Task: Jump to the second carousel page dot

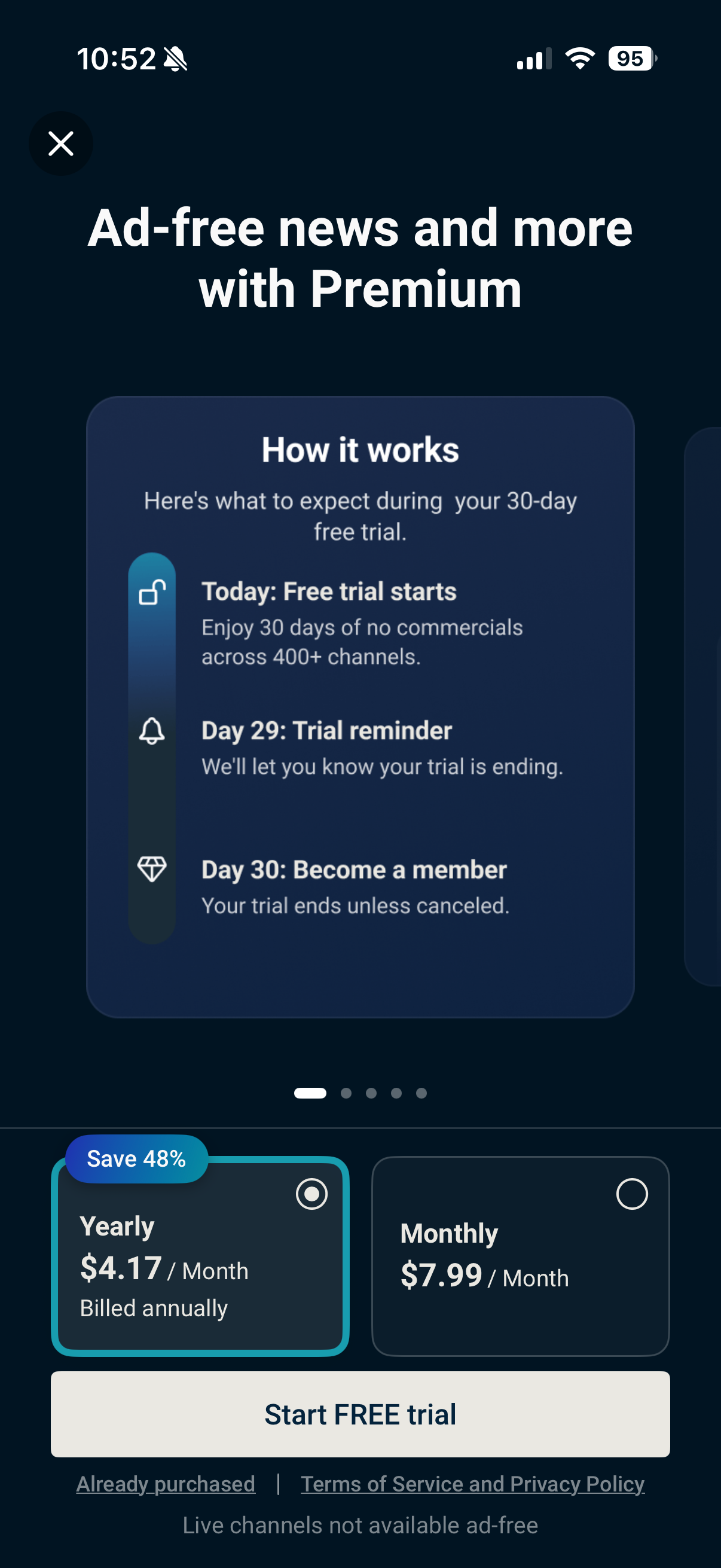Action: 346,1093
